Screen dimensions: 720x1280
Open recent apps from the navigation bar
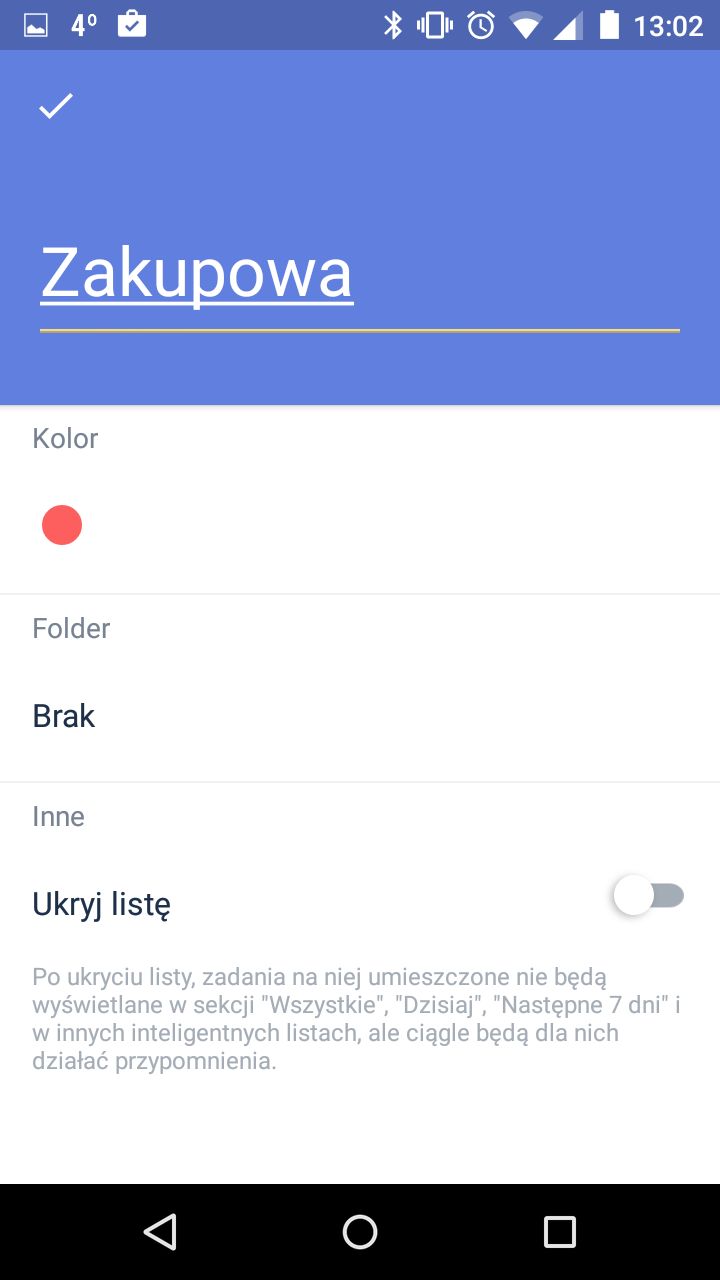(560, 1232)
